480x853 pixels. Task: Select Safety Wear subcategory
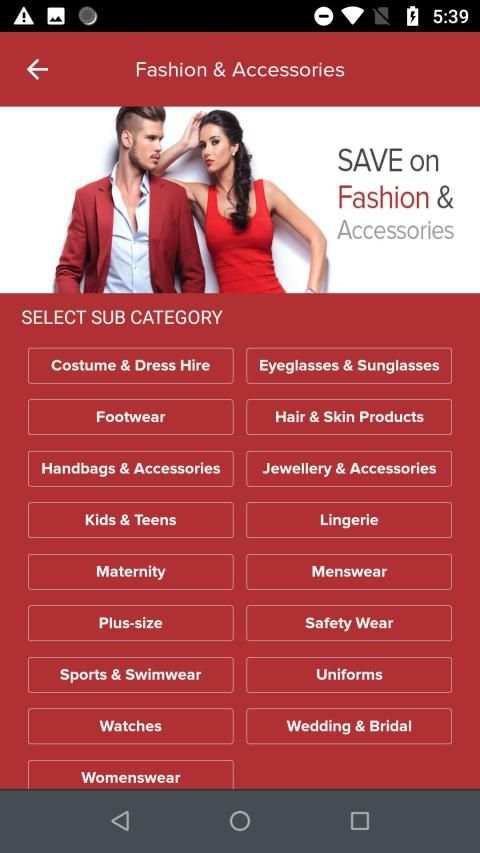(349, 623)
